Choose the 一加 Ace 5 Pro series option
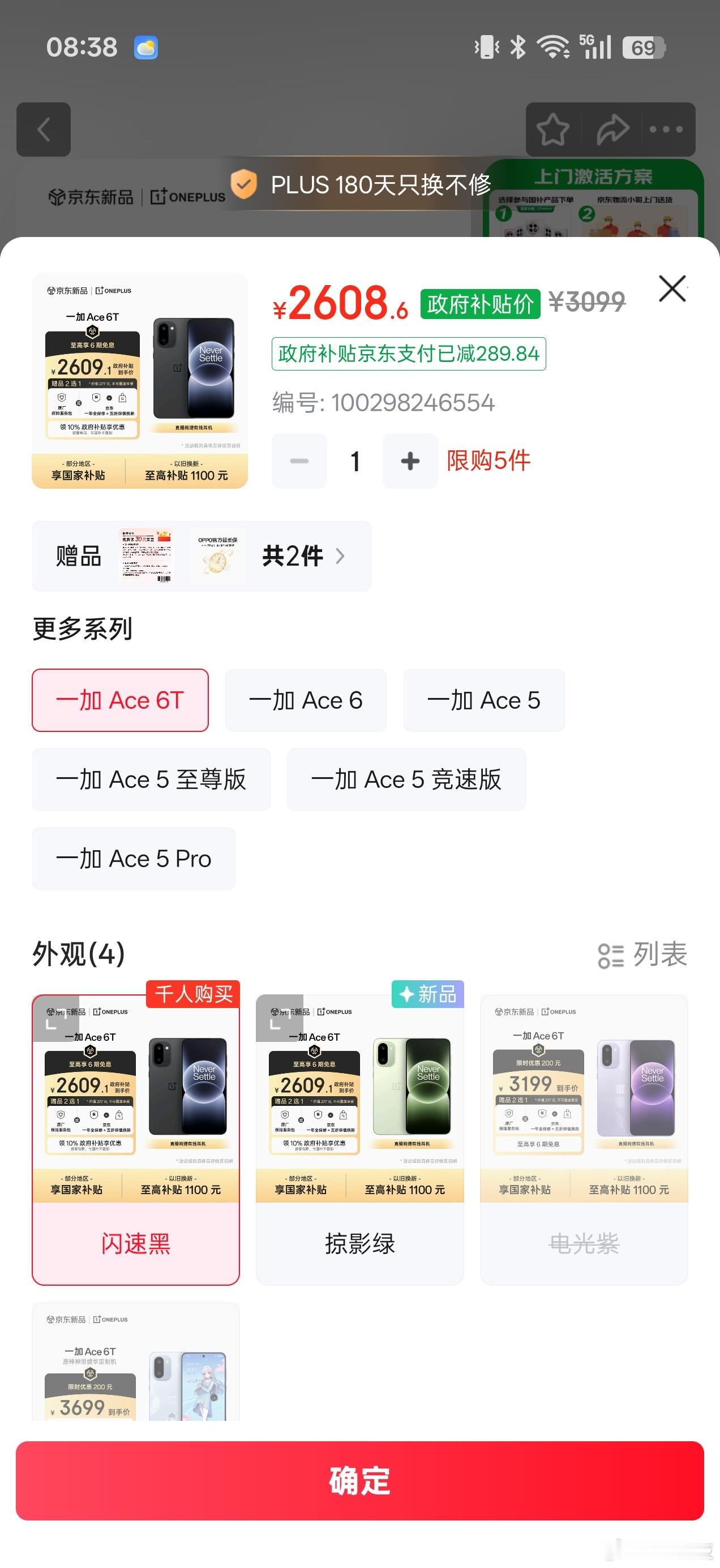720x1568 pixels. coord(134,859)
